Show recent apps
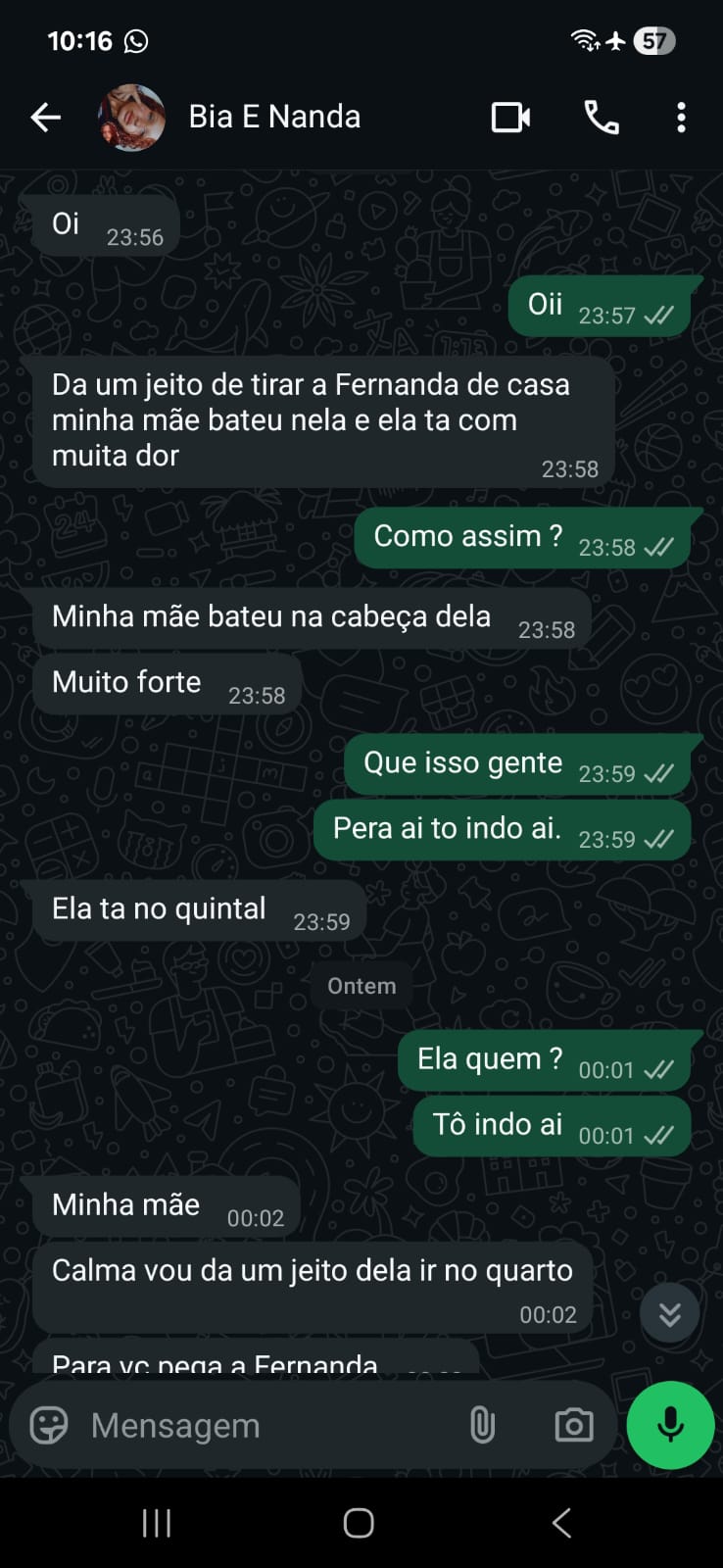Image resolution: width=723 pixels, height=1568 pixels. pyautogui.click(x=157, y=1523)
